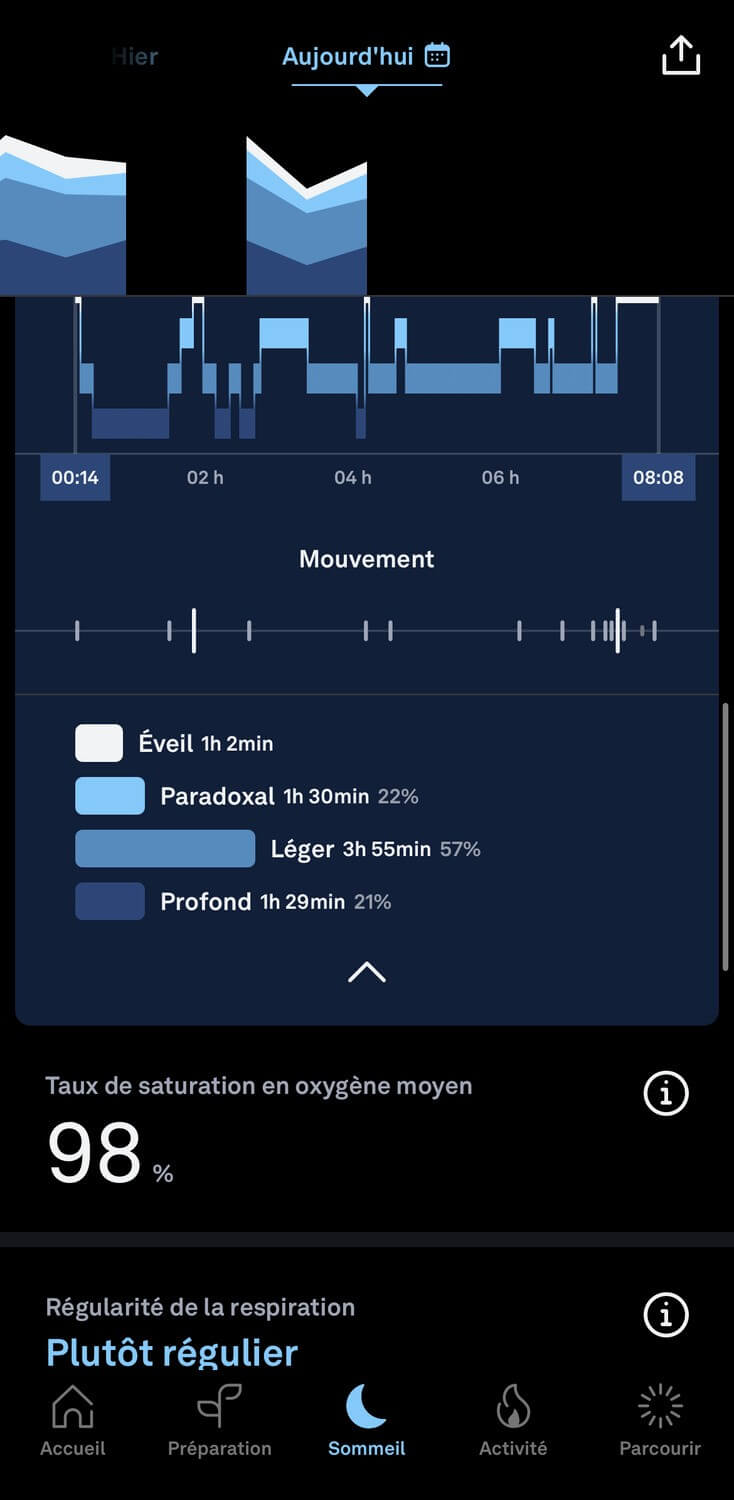Viewport: 734px width, 1500px height.
Task: Select the Sommeil tab
Action: [x=367, y=1420]
